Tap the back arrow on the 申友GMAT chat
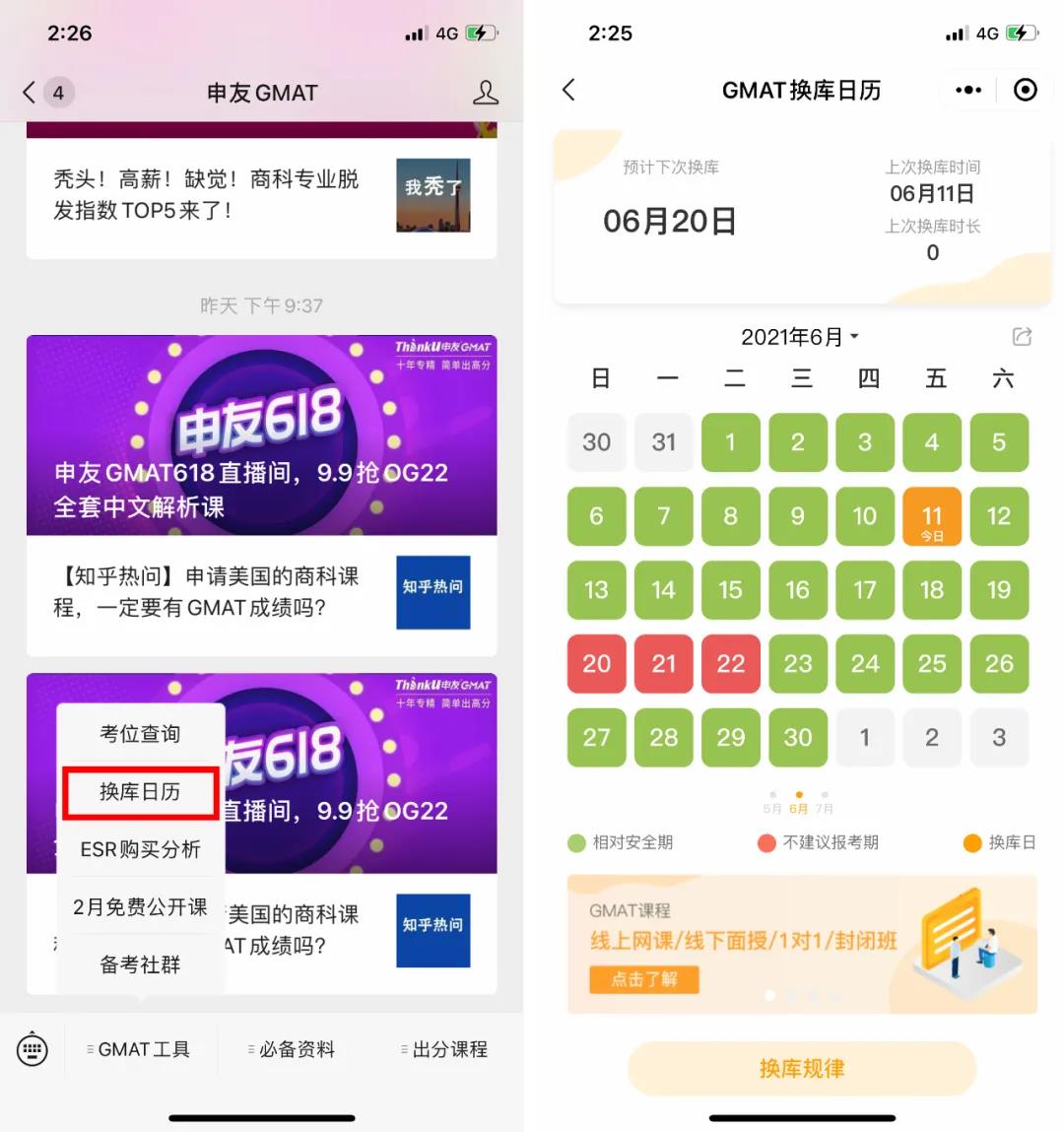The image size is (1064, 1132). point(28,92)
